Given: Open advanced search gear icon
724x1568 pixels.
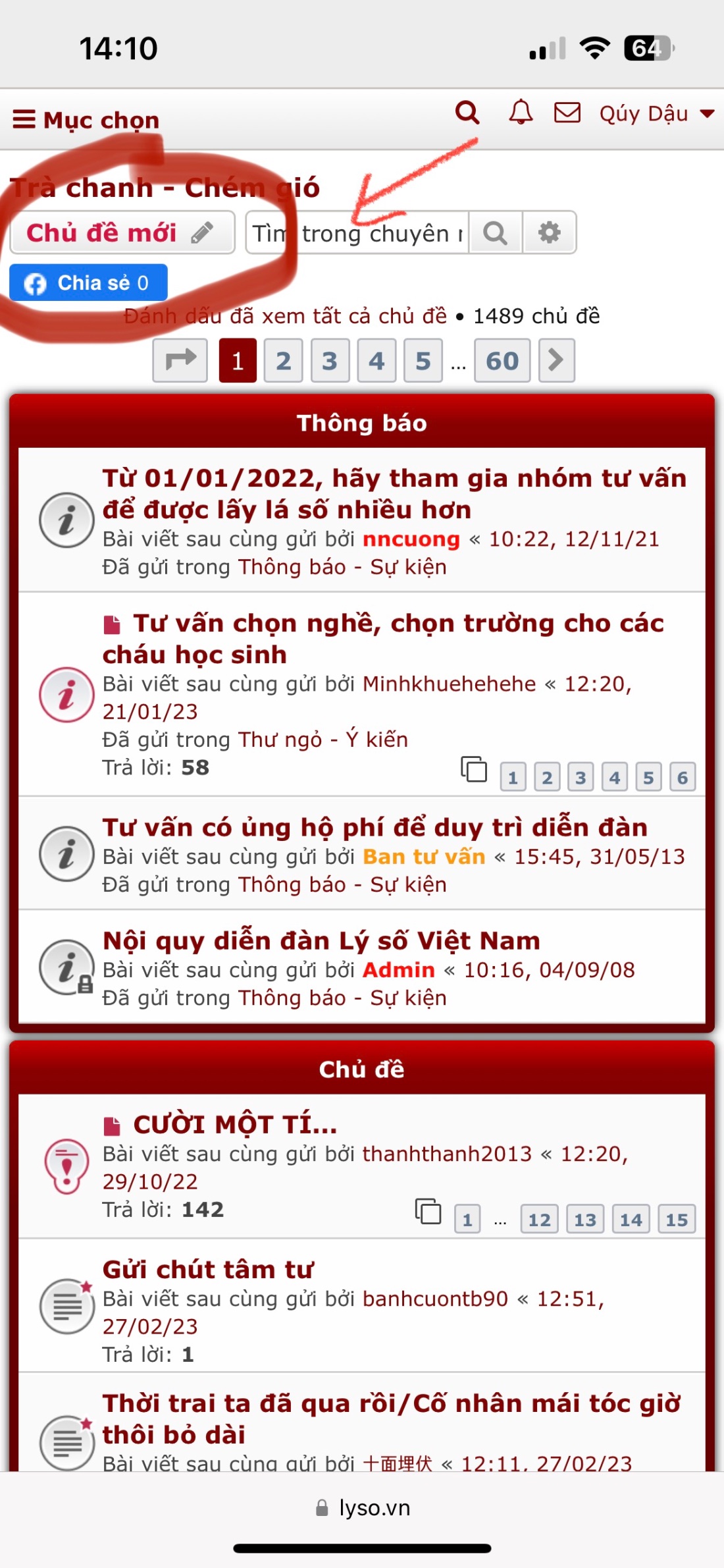Looking at the screenshot, I should click(x=550, y=232).
